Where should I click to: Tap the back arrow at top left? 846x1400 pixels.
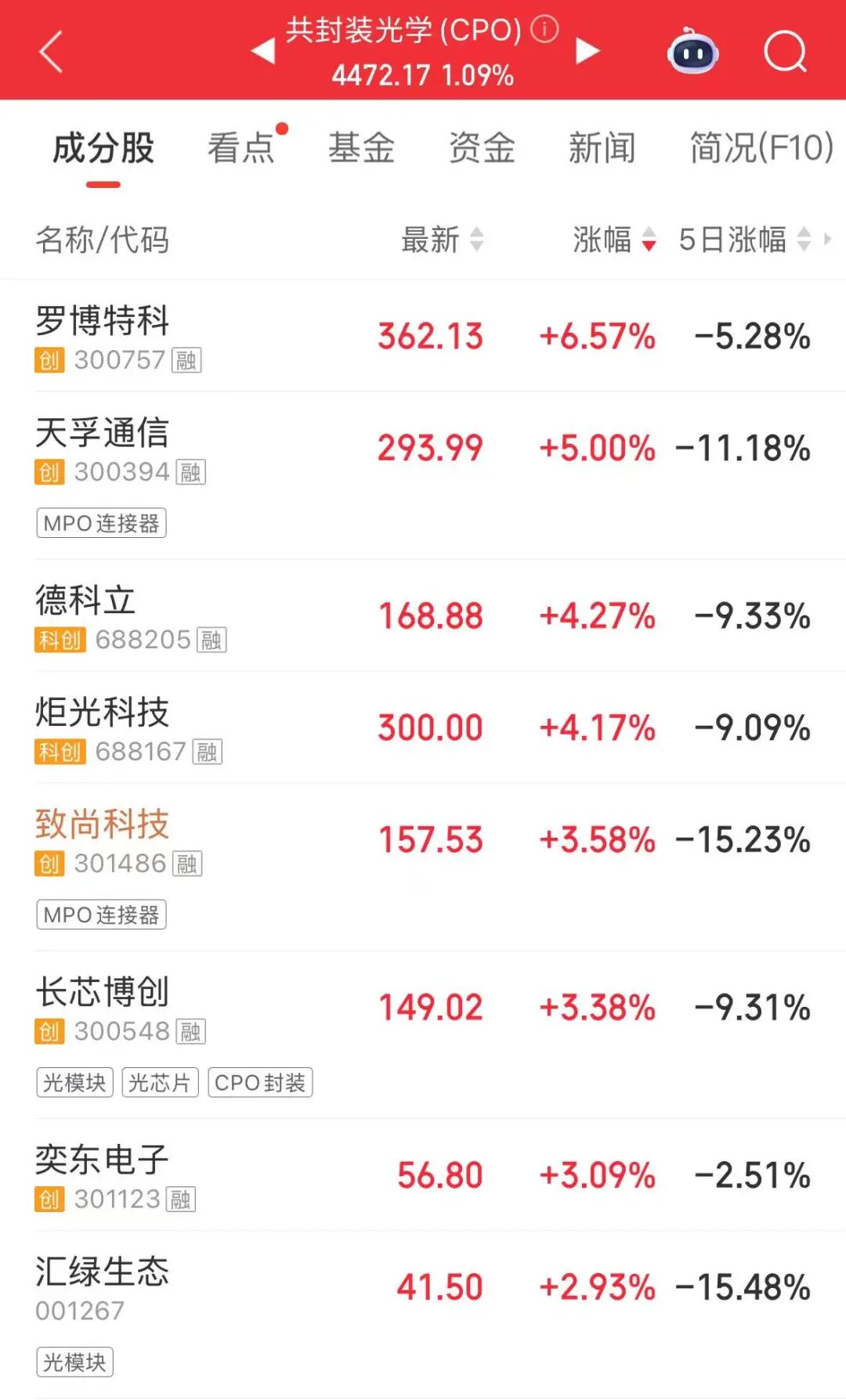point(50,50)
